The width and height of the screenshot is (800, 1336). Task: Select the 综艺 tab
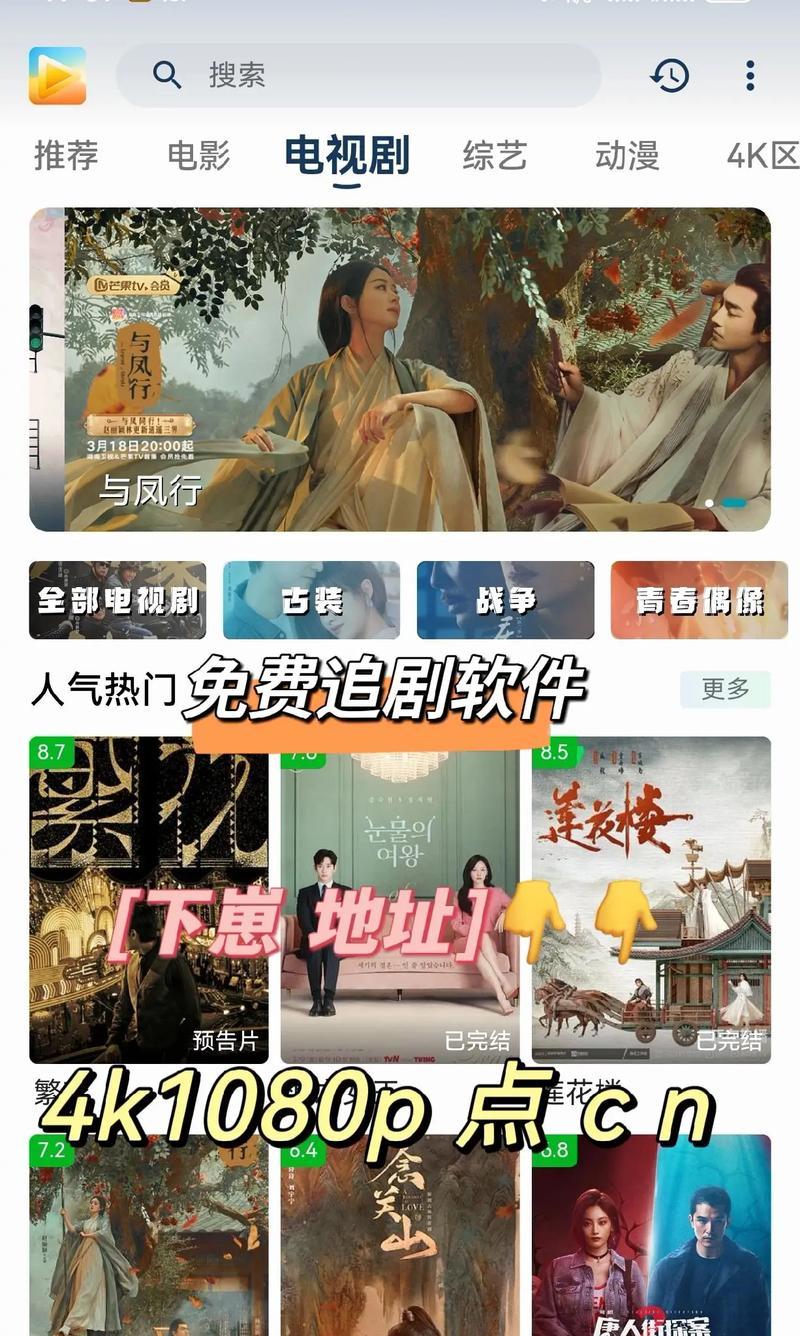(x=494, y=156)
